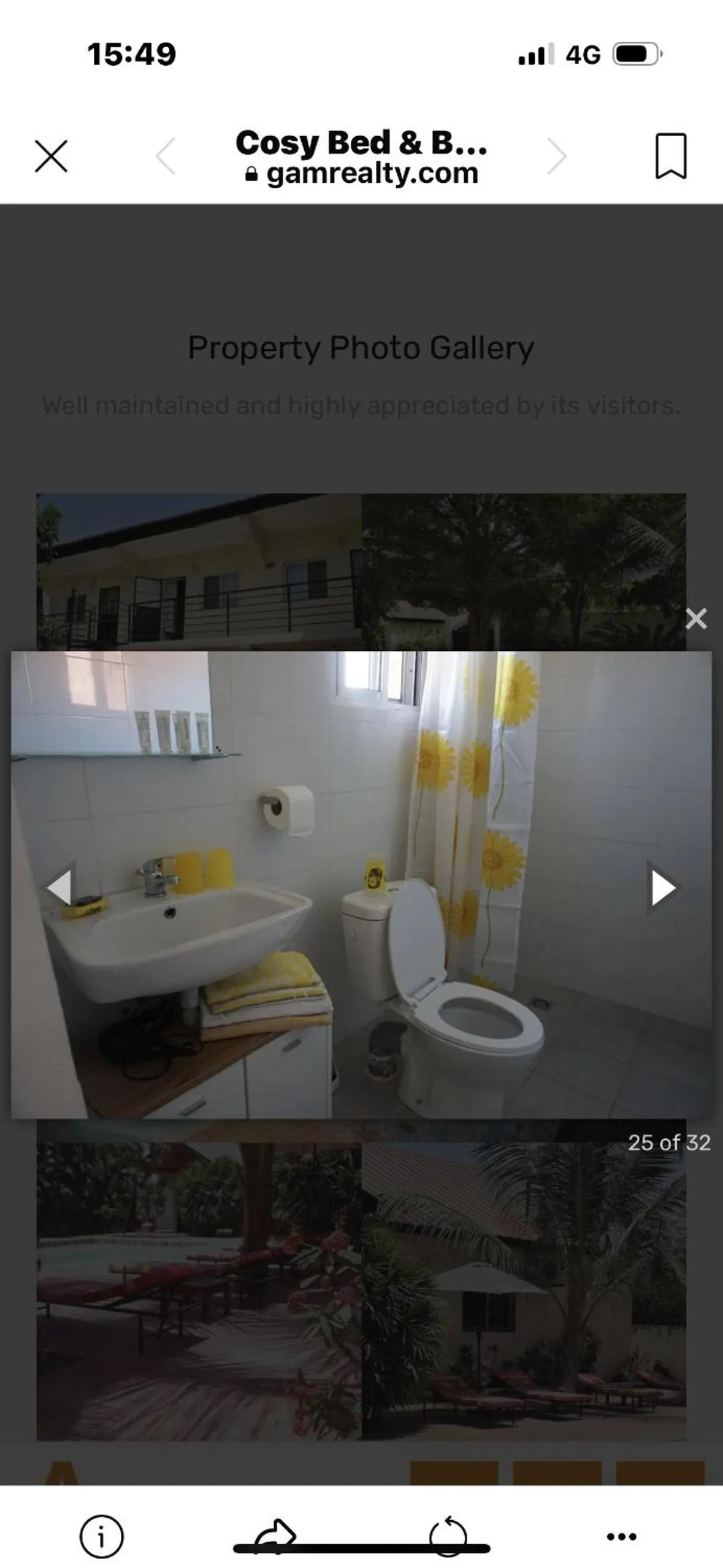The image size is (723, 1568).
Task: Expand forward navigation with right chevron
Action: tap(559, 158)
